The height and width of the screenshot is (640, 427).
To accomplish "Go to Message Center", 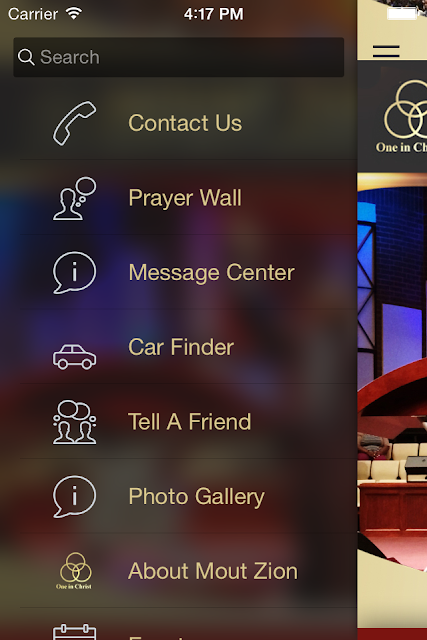I will [178, 272].
